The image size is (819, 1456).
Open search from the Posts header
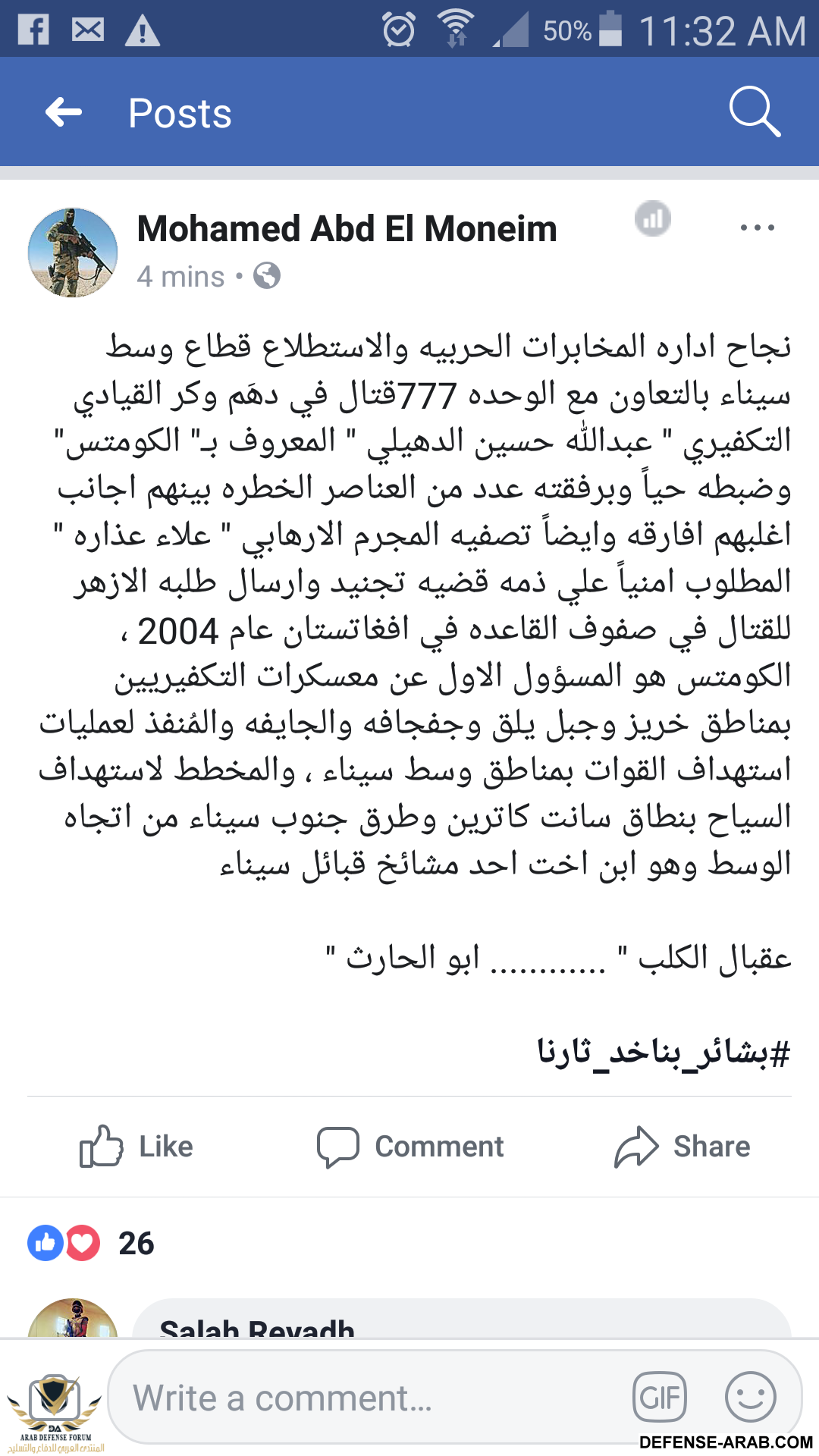[754, 112]
